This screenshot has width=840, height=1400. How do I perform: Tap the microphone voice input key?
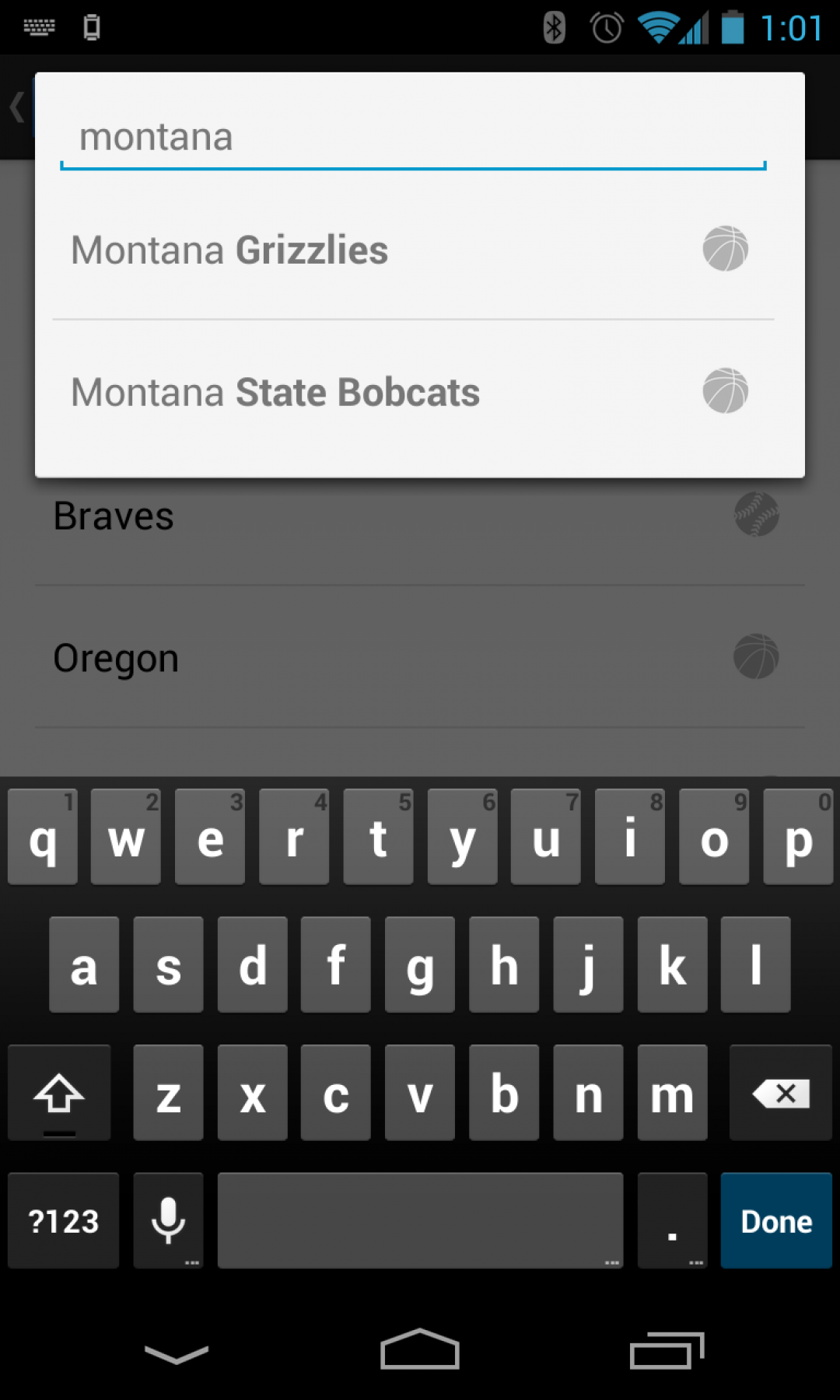coord(168,1221)
